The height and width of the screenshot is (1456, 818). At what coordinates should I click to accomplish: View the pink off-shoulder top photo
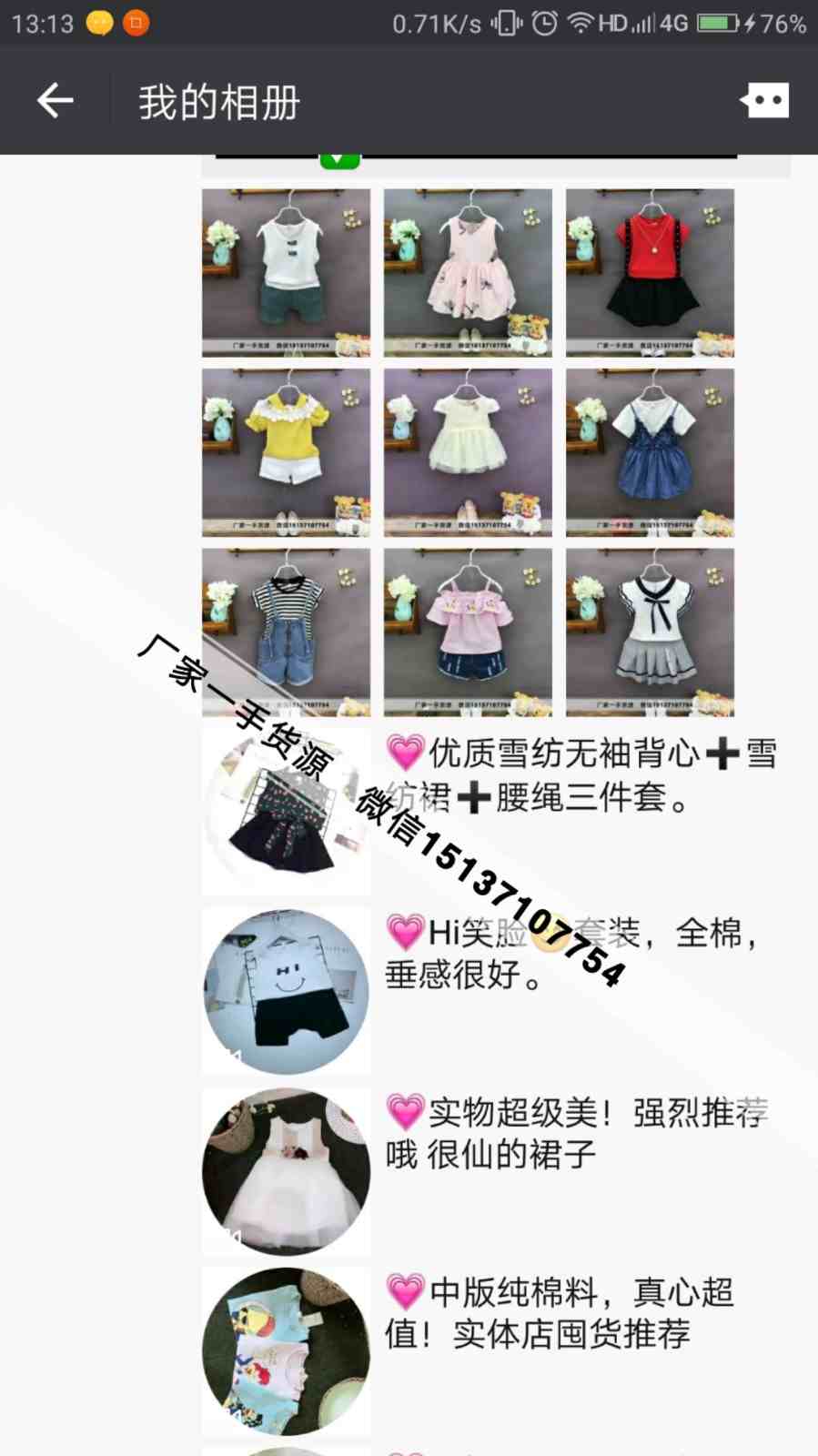468,632
